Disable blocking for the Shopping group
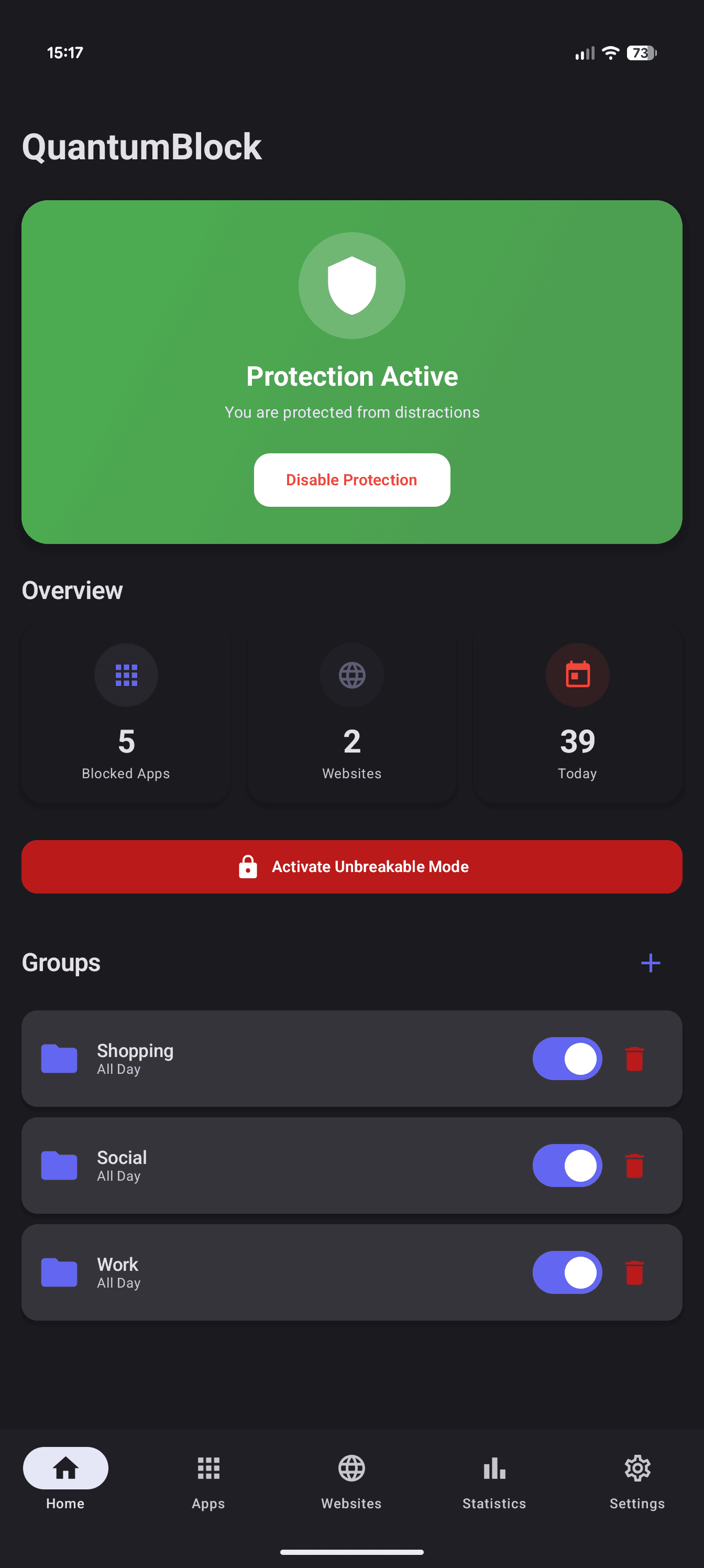 pyautogui.click(x=566, y=1058)
